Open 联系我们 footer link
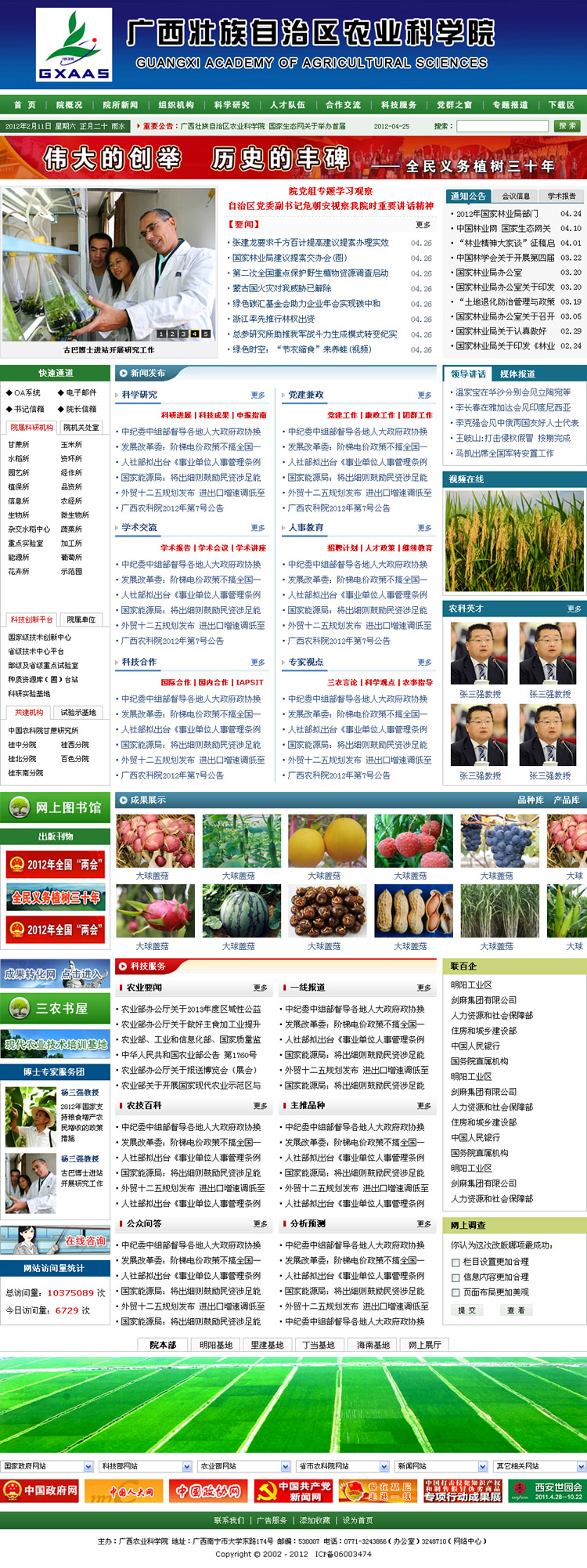The width and height of the screenshot is (587, 1568). (x=229, y=1520)
